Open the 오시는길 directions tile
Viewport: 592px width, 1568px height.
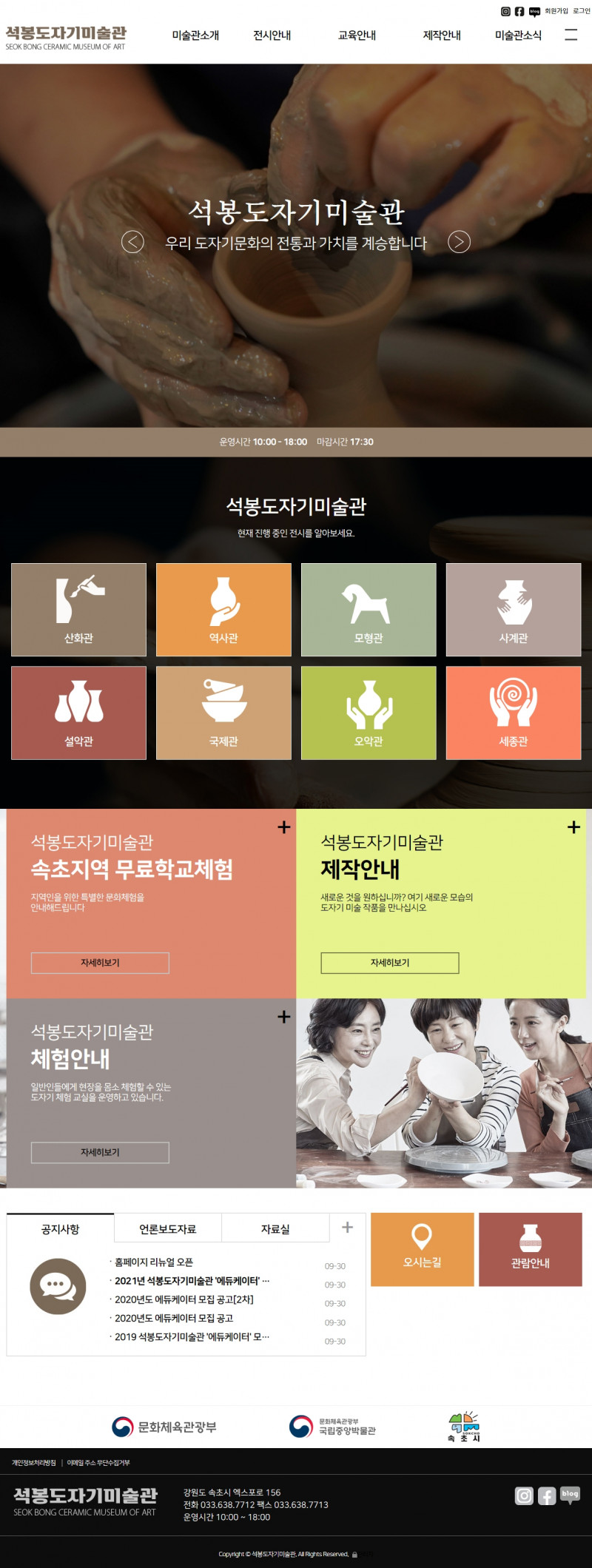pyautogui.click(x=422, y=1249)
